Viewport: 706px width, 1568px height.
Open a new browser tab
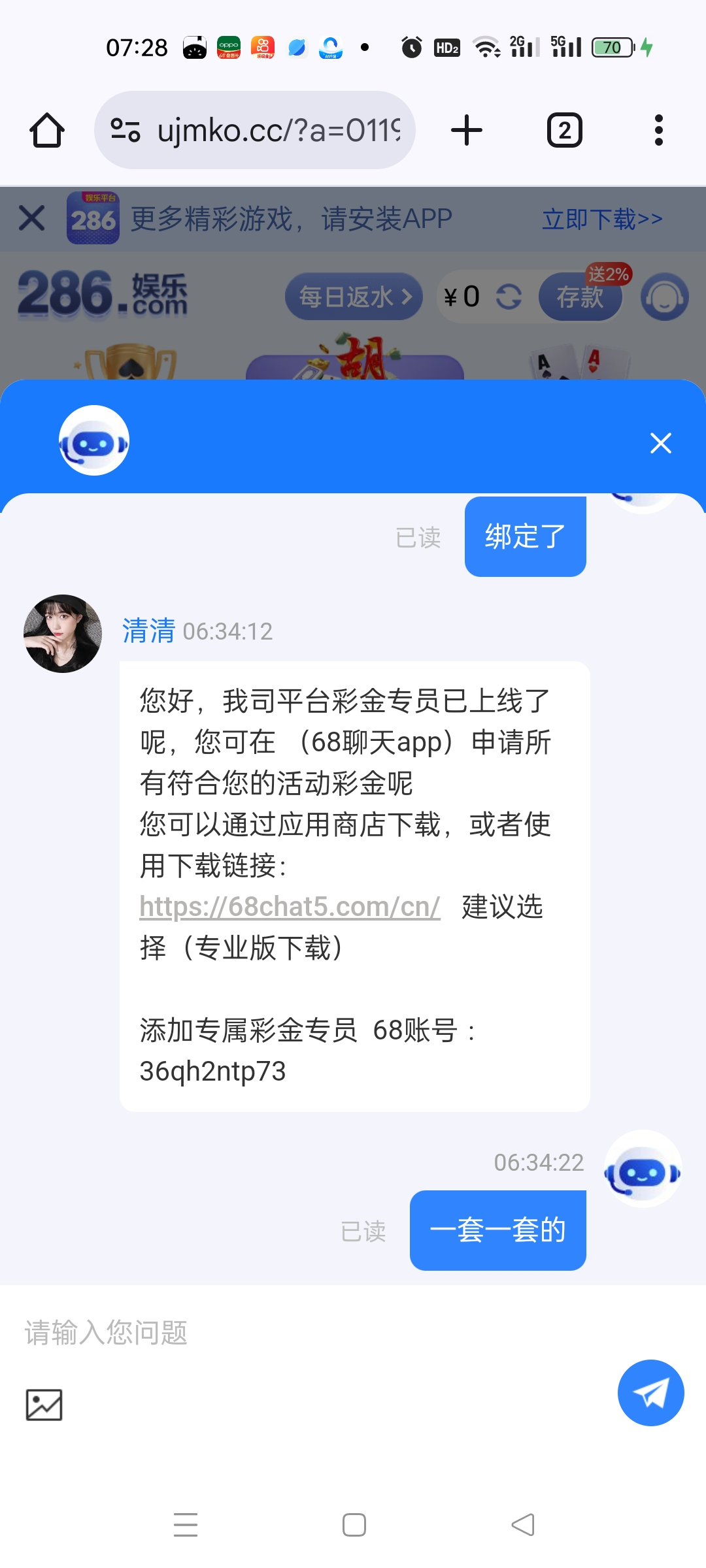[467, 130]
